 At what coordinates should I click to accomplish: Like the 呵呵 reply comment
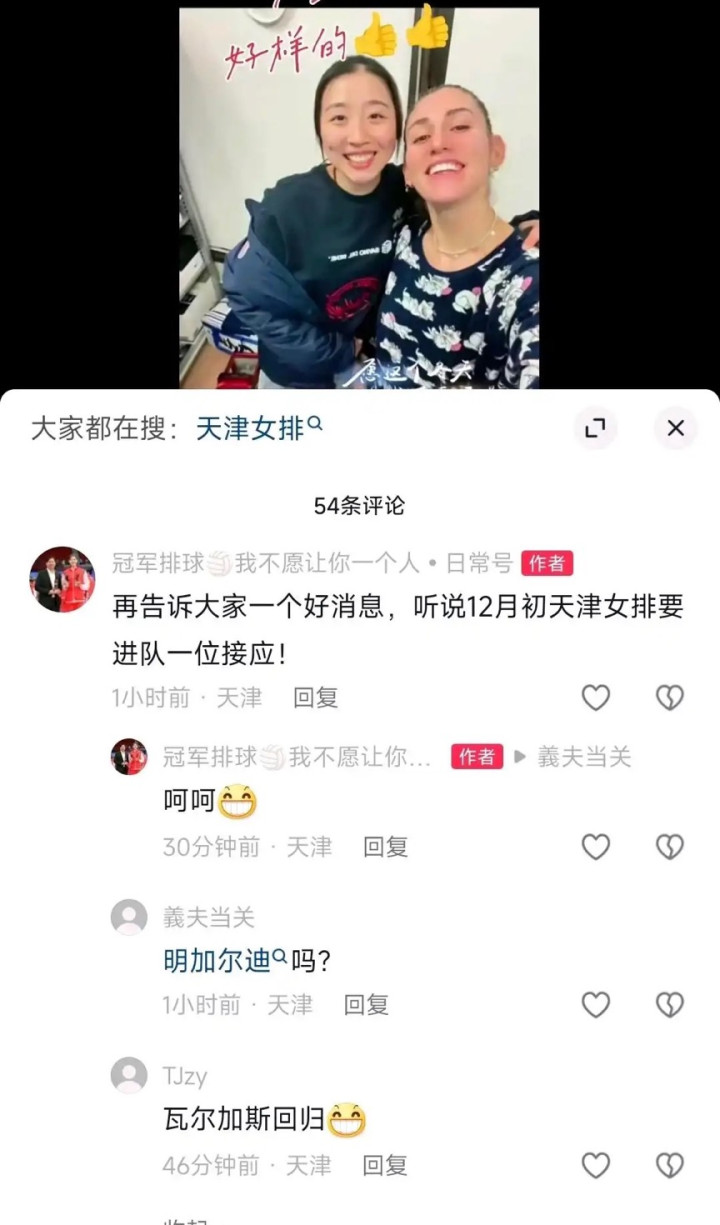596,847
